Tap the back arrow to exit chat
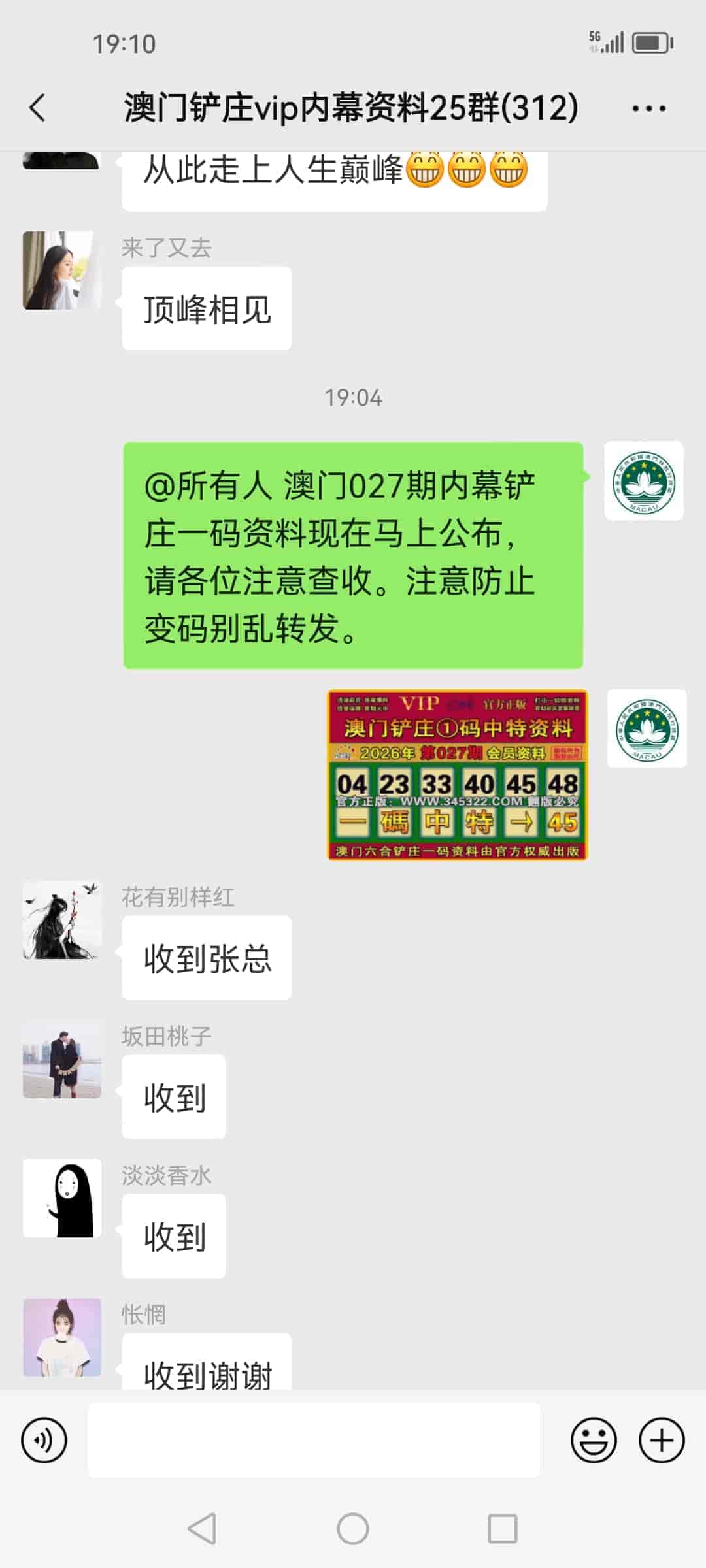This screenshot has height=1568, width=706. [x=37, y=108]
